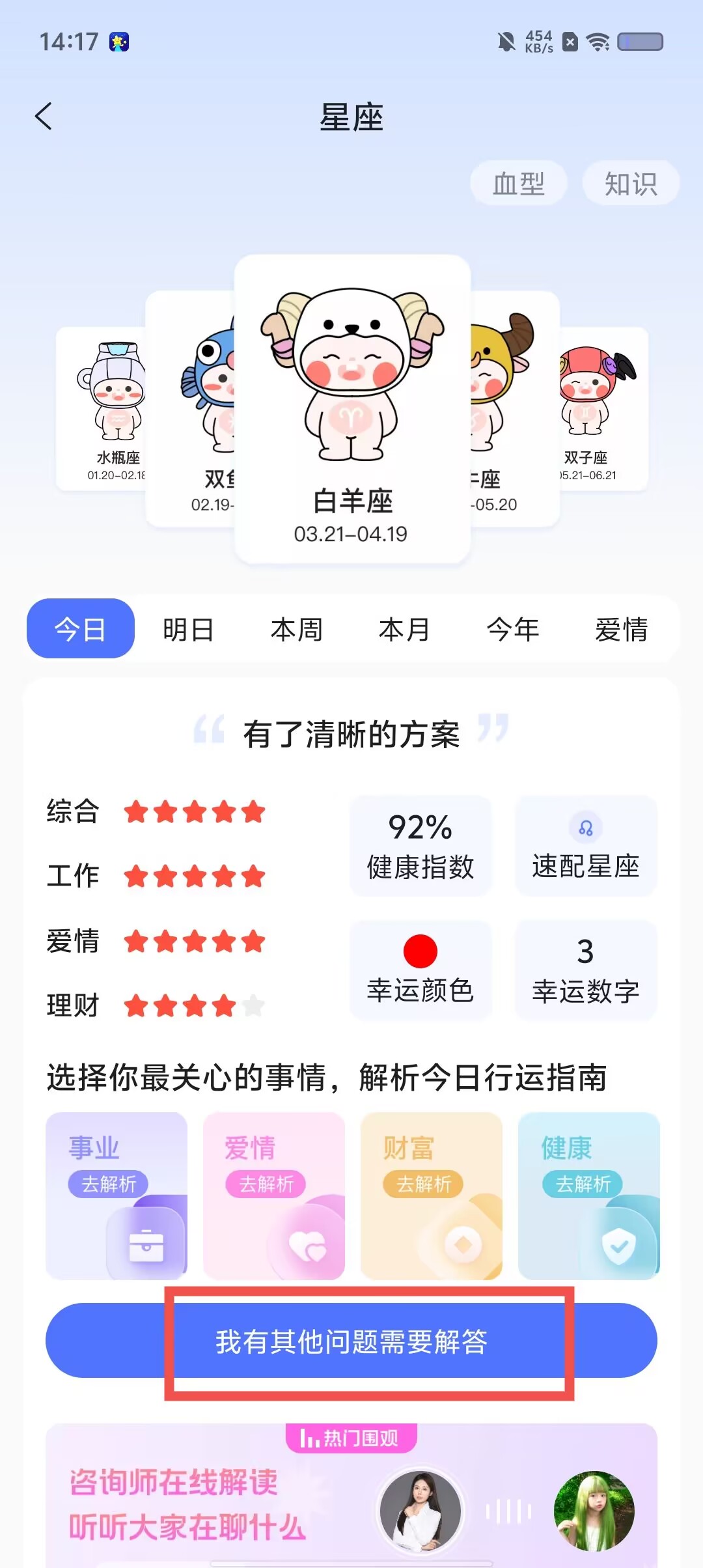Open 健康 去解析 card
The image size is (703, 1568).
pos(589,1196)
